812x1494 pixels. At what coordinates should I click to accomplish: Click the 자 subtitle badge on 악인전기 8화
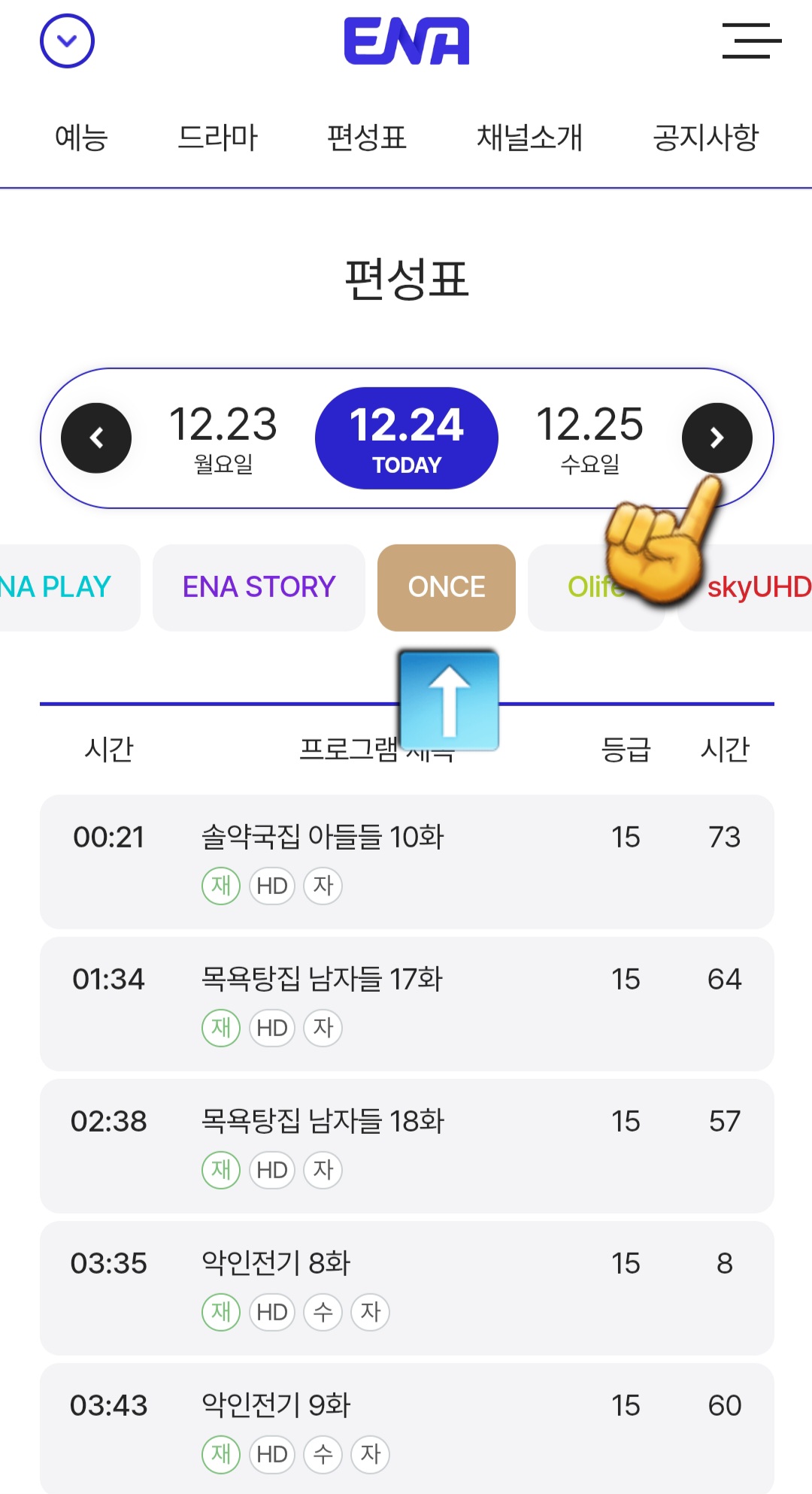370,1312
